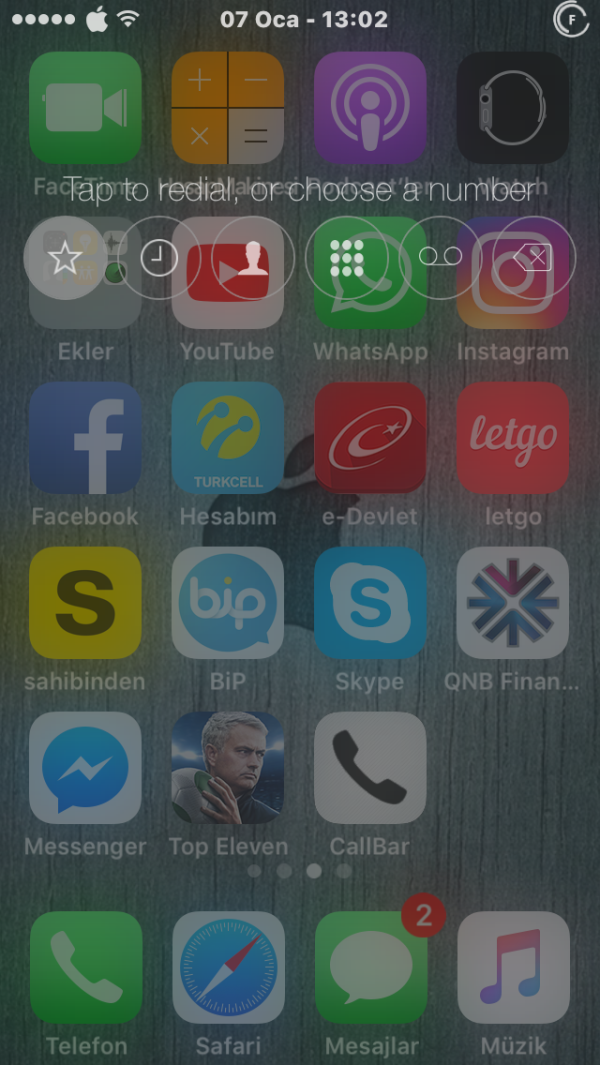The width and height of the screenshot is (600, 1065).
Task: Open favorites star in CallBar overlay
Action: [65, 259]
